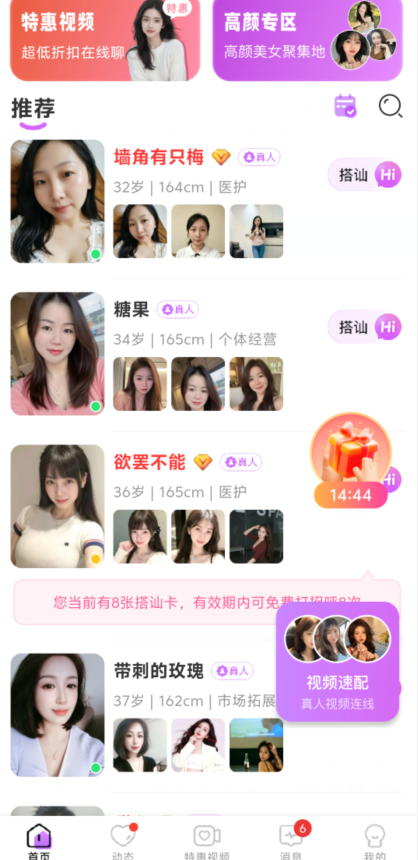Open the 特惠视频 discount video banner
The width and height of the screenshot is (418, 860).
(105, 39)
